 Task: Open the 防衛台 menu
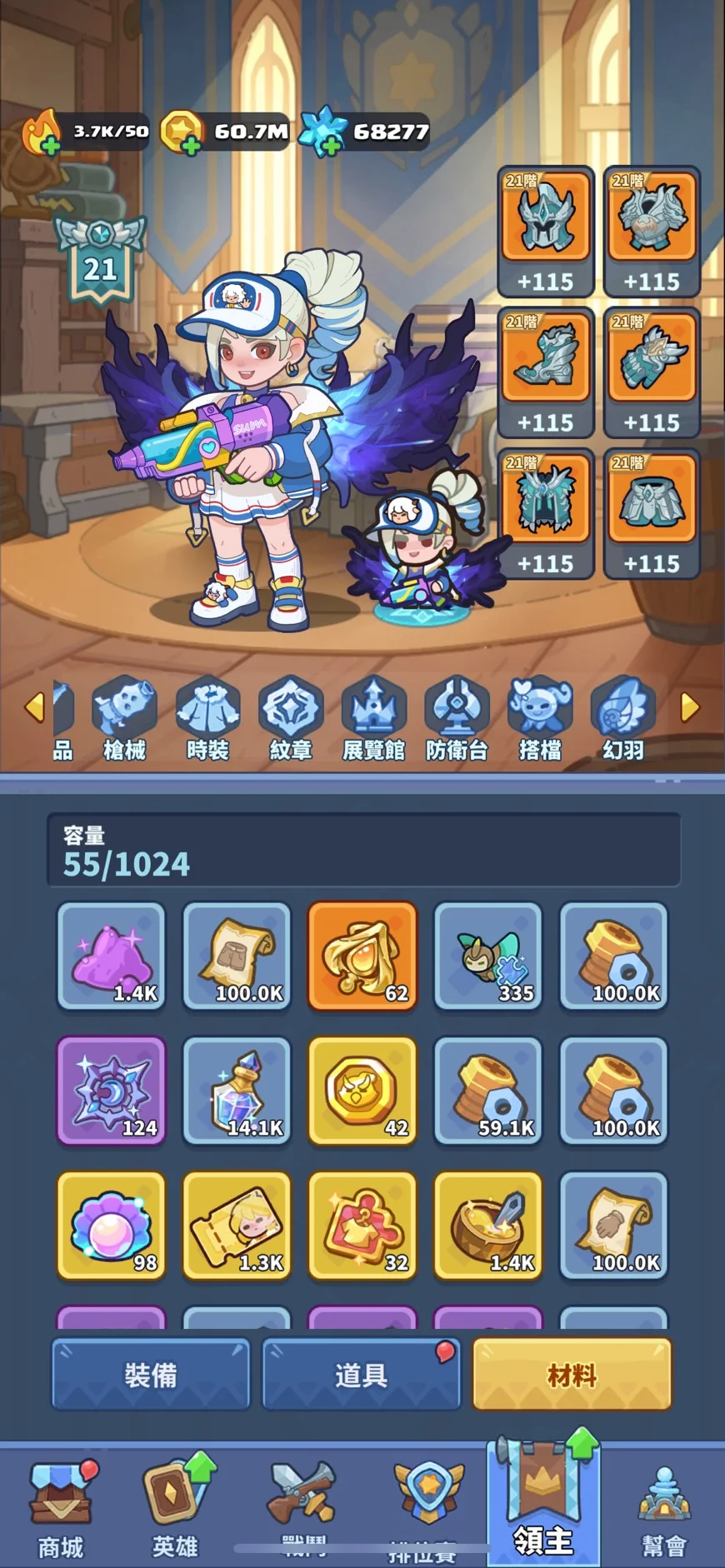coord(457,718)
